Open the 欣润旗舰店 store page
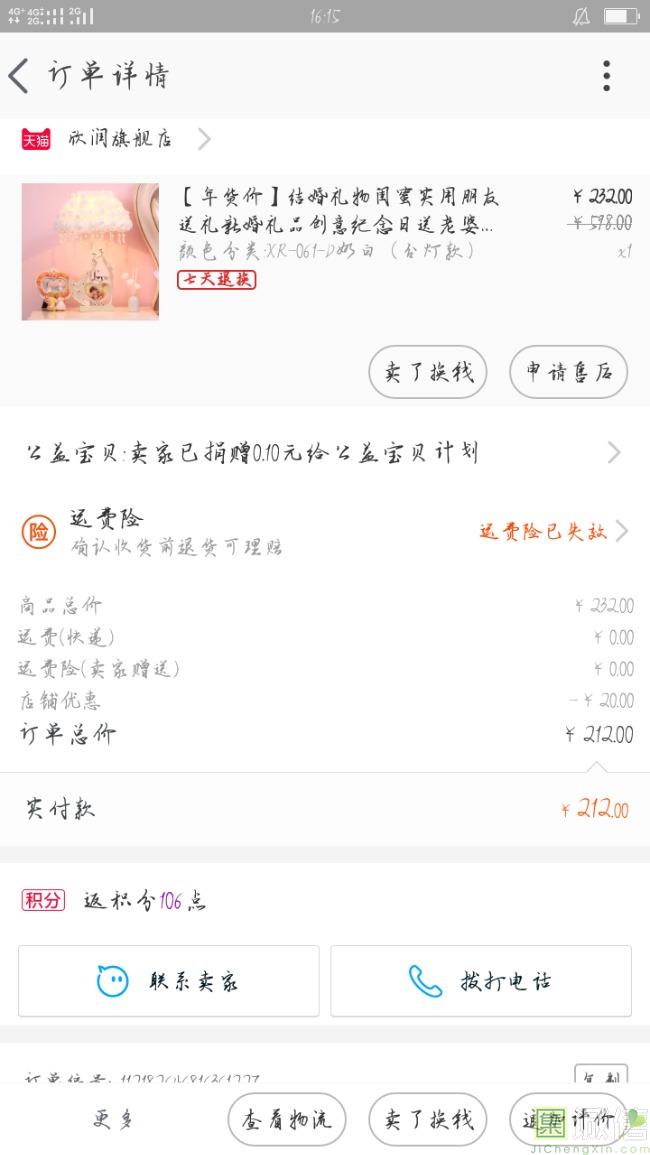This screenshot has width=650, height=1155. pos(120,139)
